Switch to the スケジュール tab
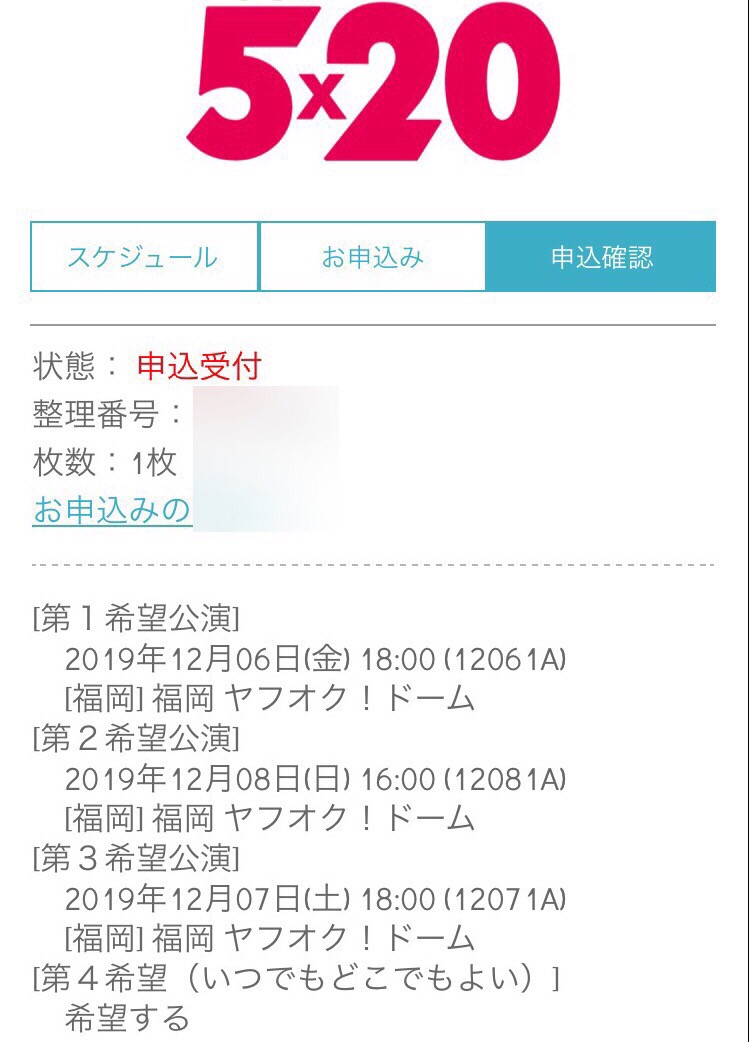 pos(143,257)
